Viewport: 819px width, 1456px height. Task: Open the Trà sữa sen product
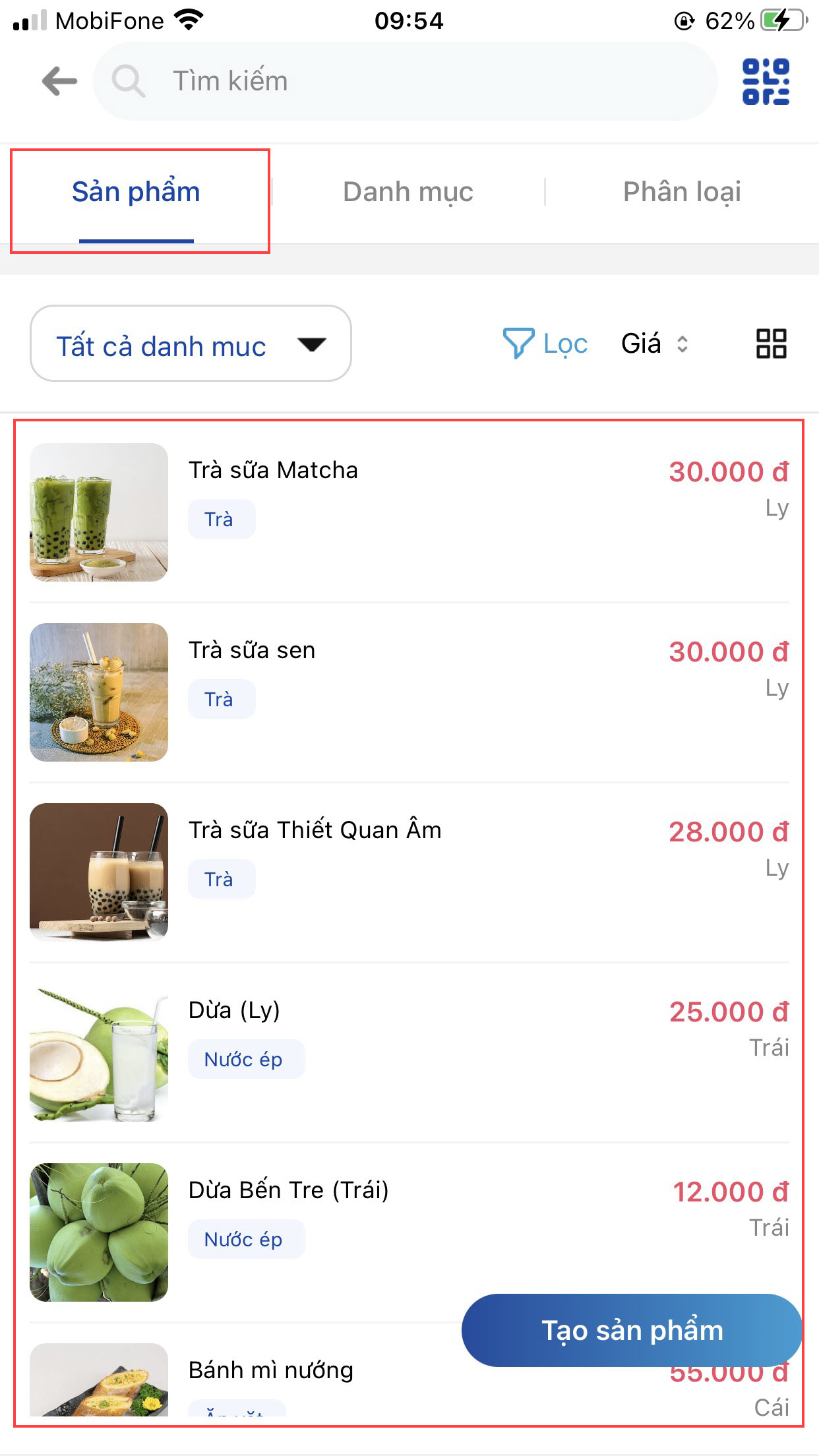tap(252, 651)
